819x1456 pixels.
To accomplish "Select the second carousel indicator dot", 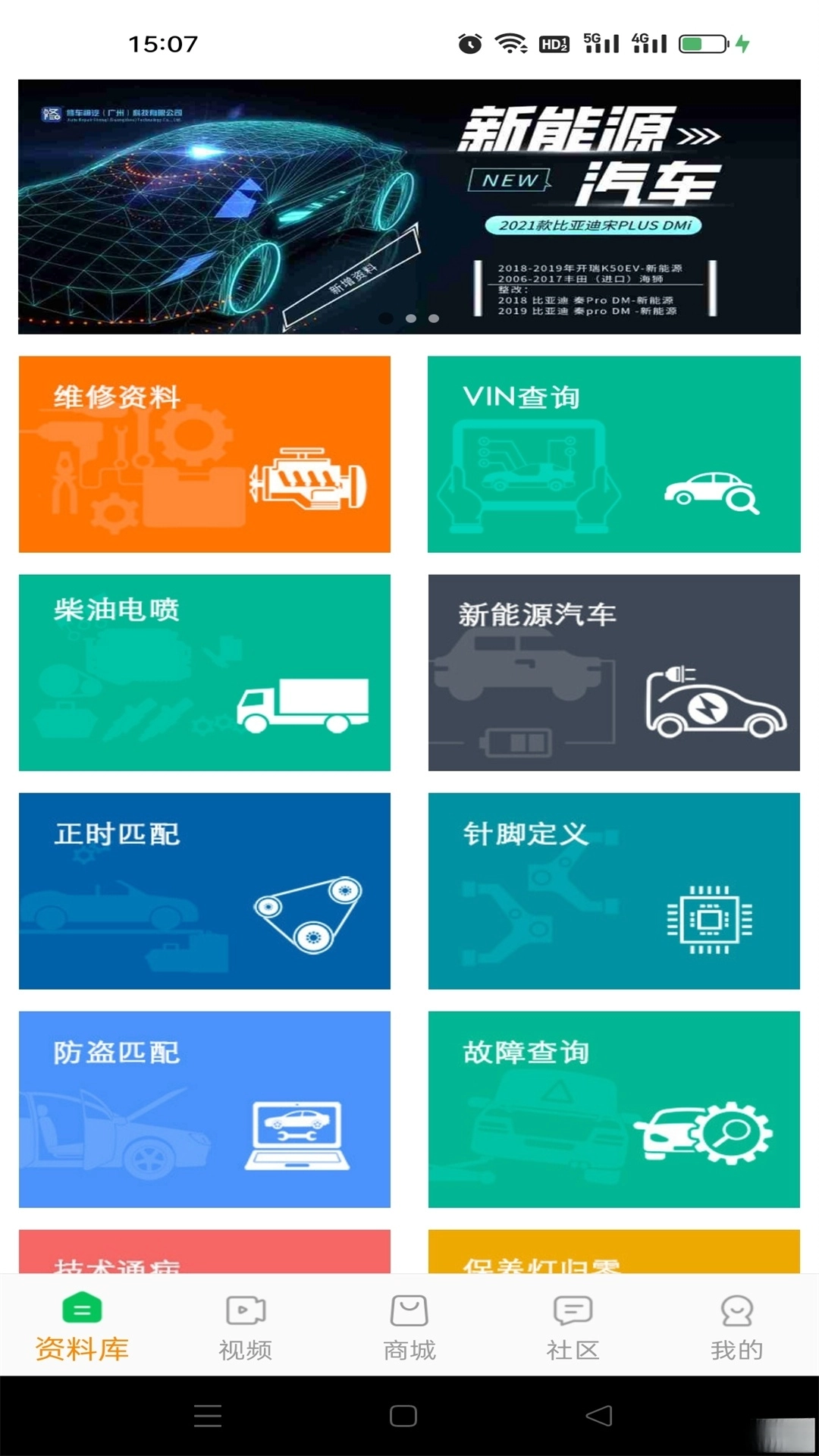I will click(x=413, y=319).
